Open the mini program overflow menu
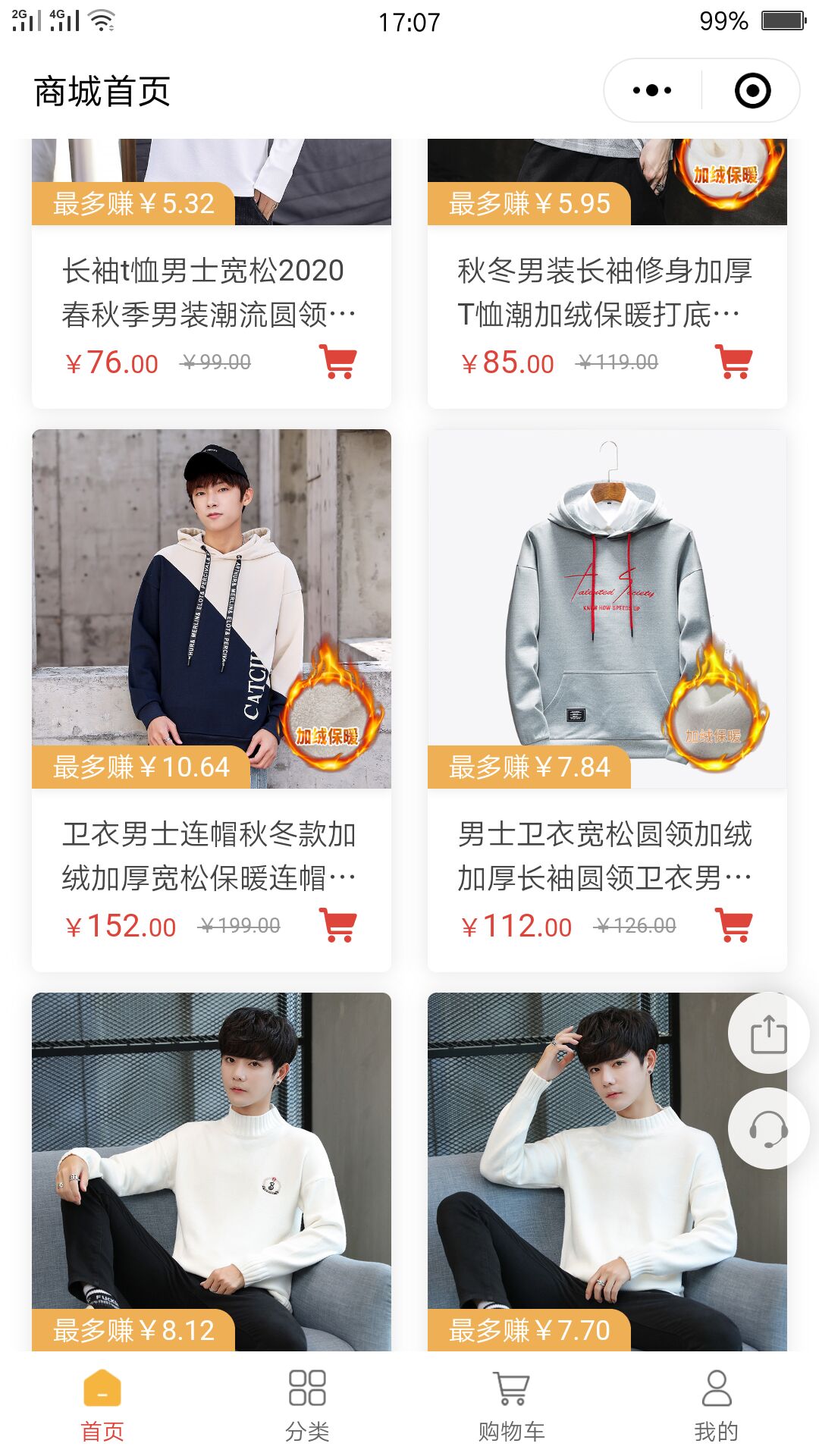Image resolution: width=819 pixels, height=1456 pixels. pos(652,91)
